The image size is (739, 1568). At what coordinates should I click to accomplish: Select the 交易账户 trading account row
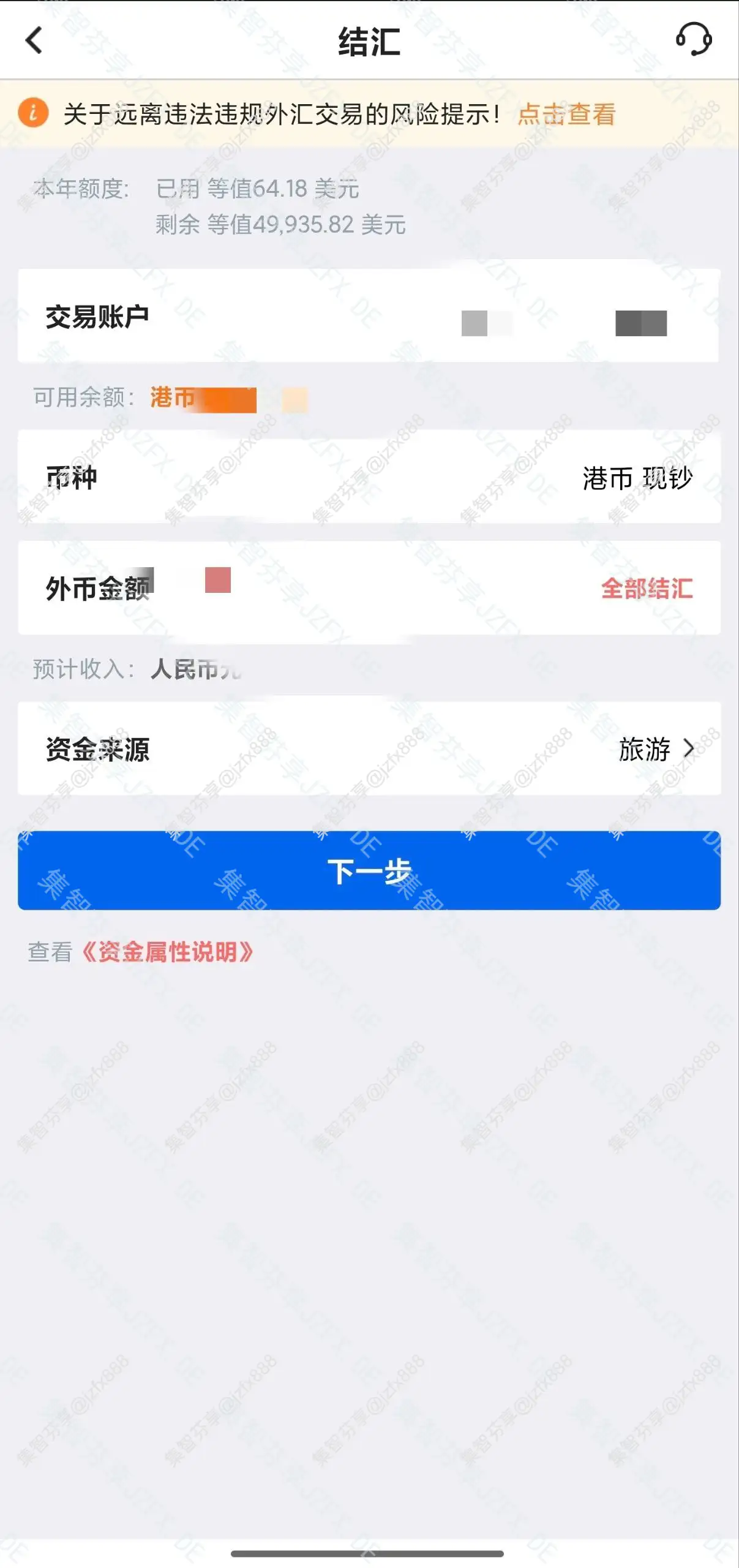[x=369, y=317]
